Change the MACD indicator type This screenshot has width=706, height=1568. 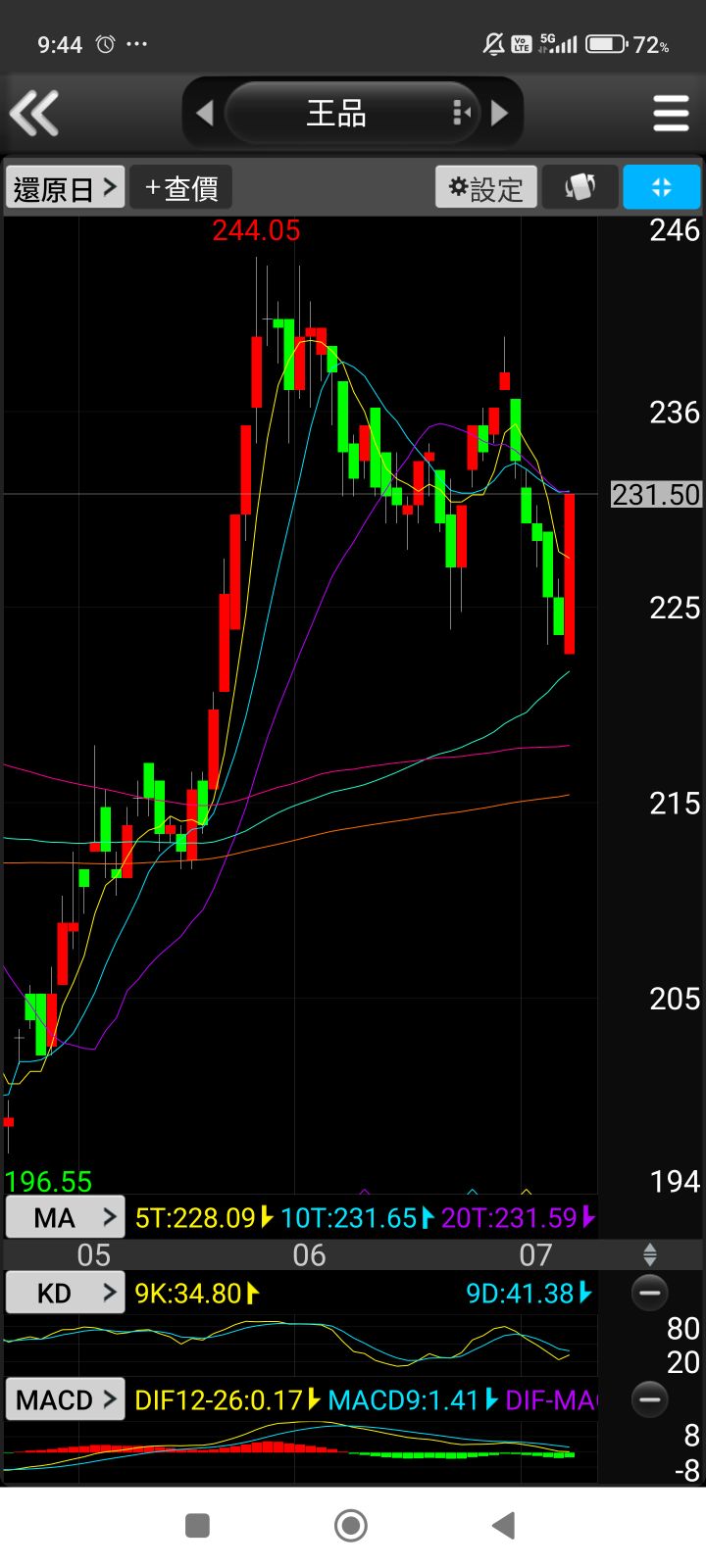[65, 1398]
